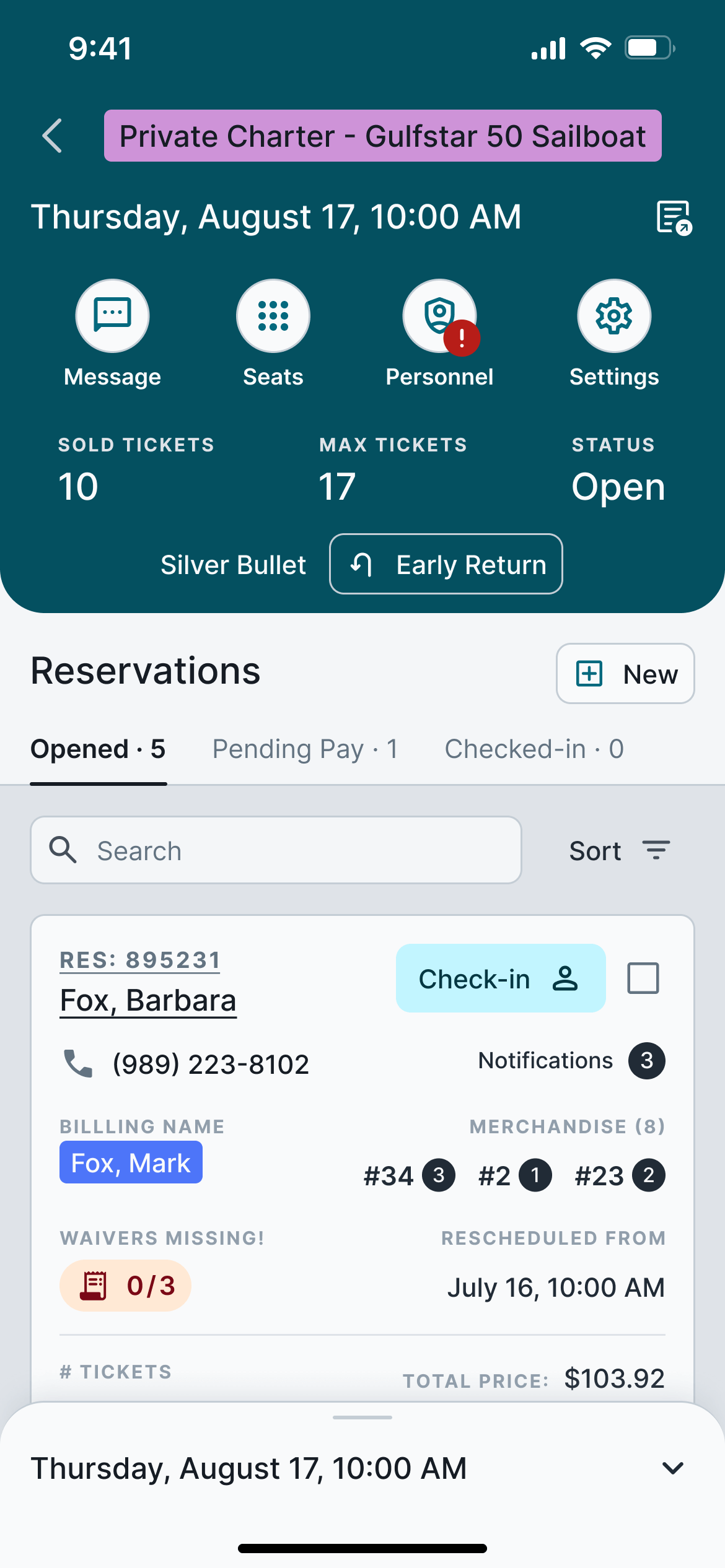Open the Sort filter options

[620, 850]
